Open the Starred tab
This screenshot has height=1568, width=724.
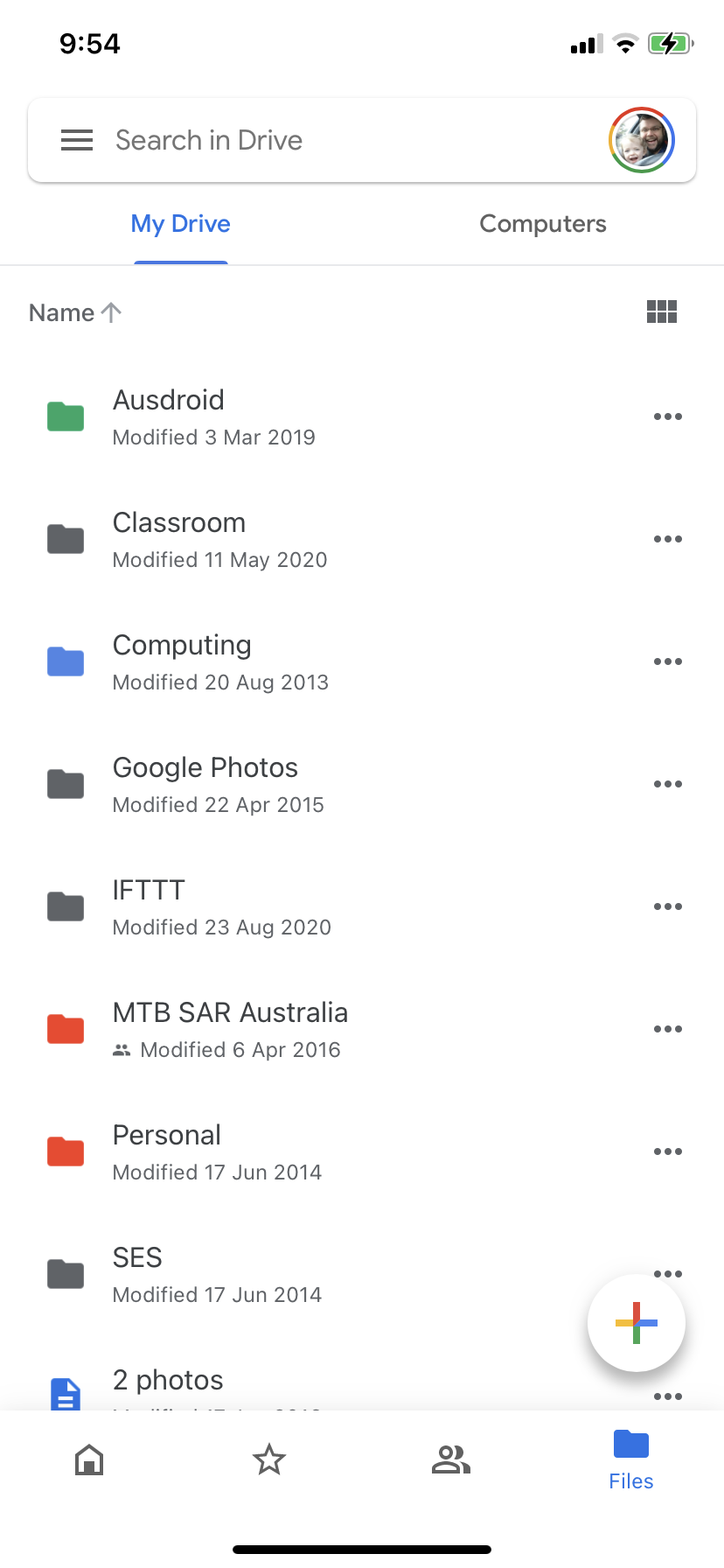pyautogui.click(x=269, y=1459)
